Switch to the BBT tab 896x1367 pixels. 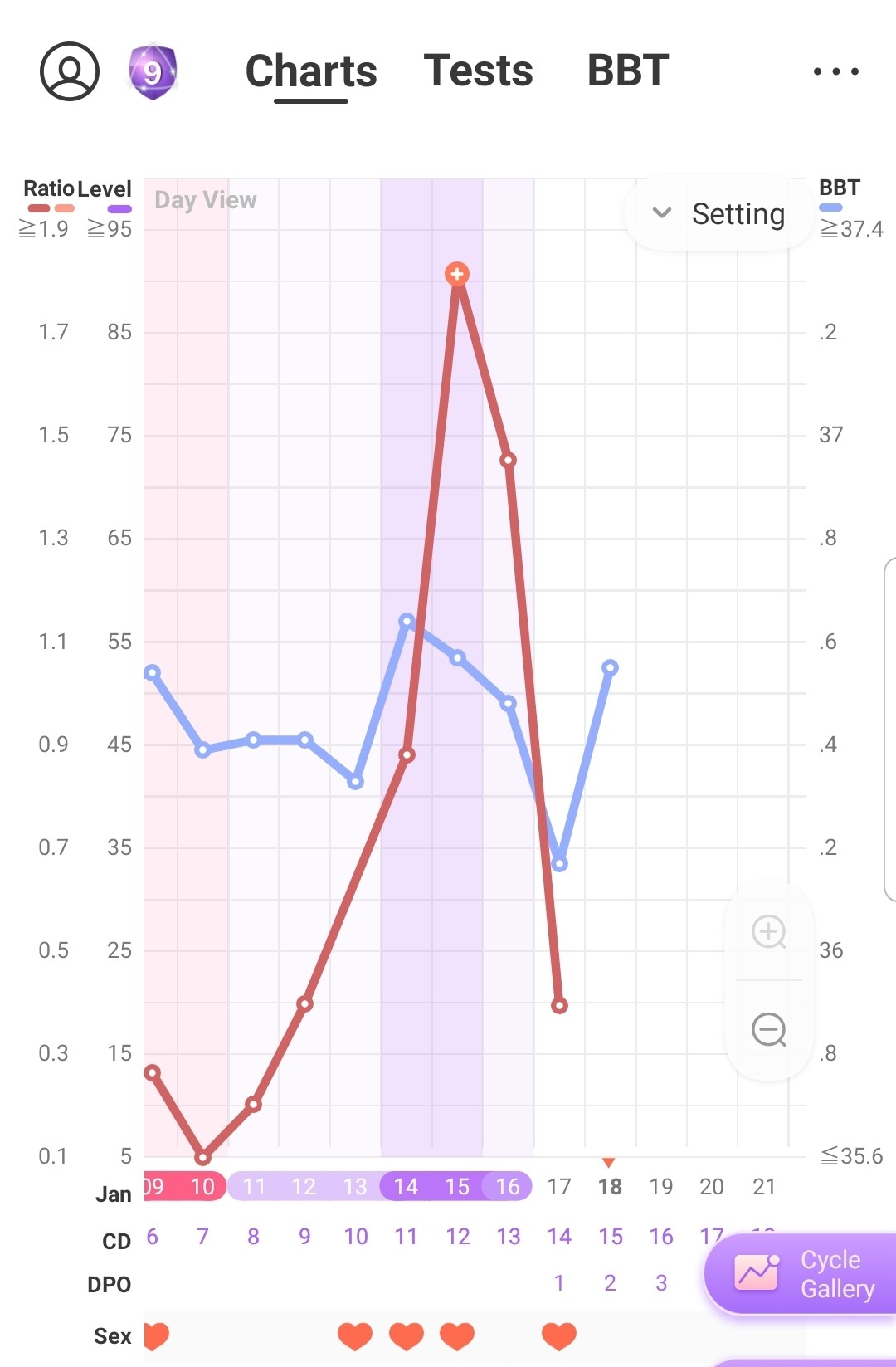[628, 71]
